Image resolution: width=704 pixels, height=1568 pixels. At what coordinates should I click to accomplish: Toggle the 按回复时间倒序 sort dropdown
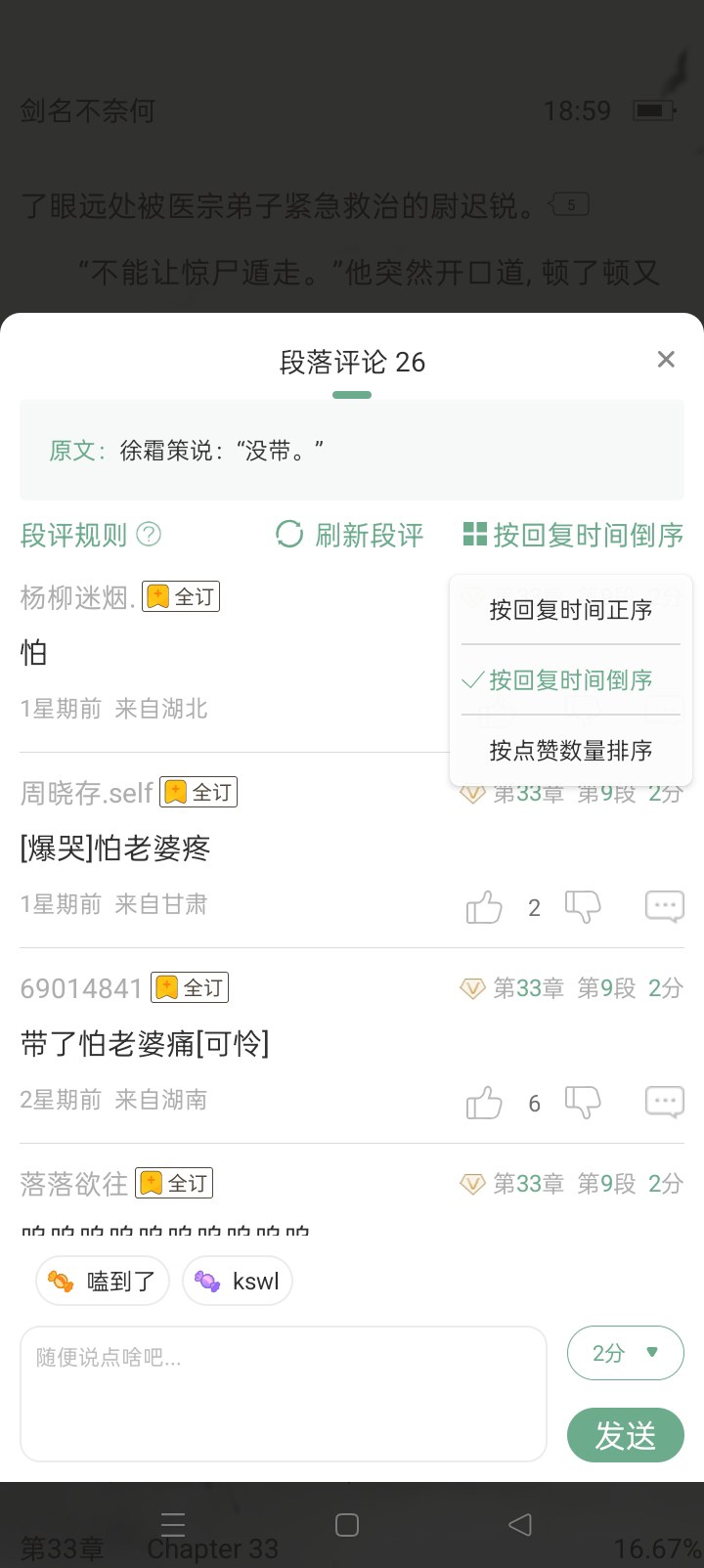point(573,535)
